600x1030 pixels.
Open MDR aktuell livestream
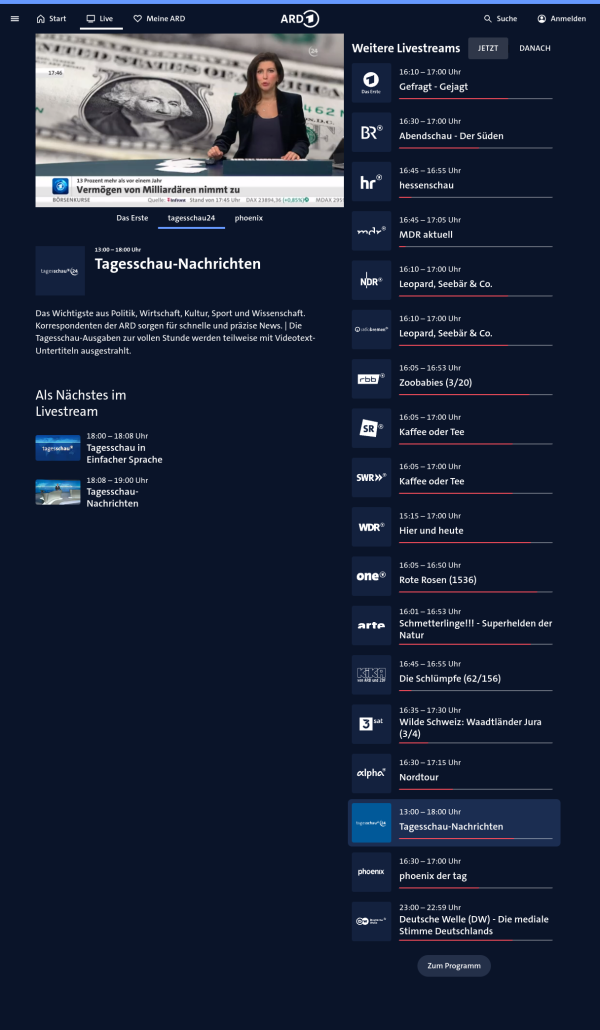426,234
